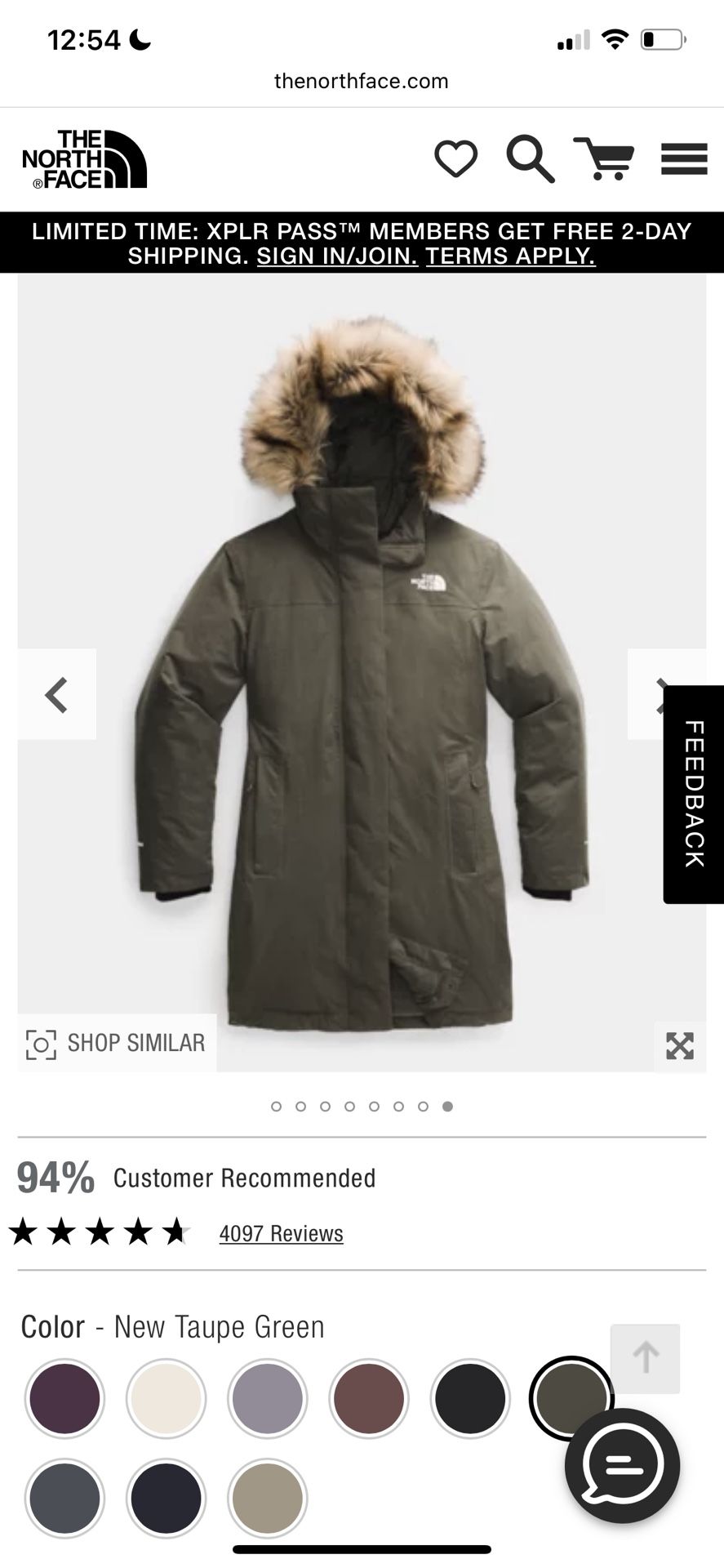Show the previous product image
The width and height of the screenshot is (724, 1568).
[56, 694]
